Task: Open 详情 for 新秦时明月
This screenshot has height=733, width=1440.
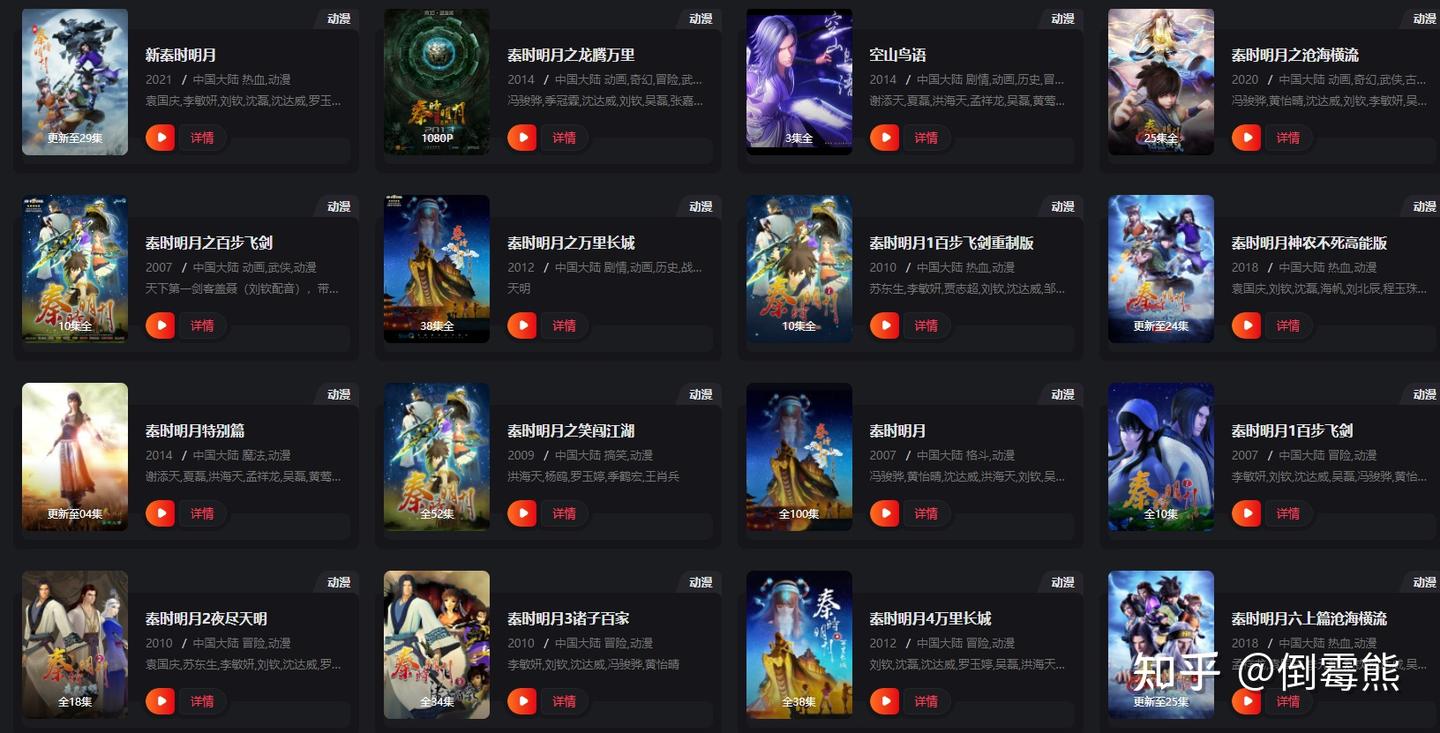Action: coord(202,138)
